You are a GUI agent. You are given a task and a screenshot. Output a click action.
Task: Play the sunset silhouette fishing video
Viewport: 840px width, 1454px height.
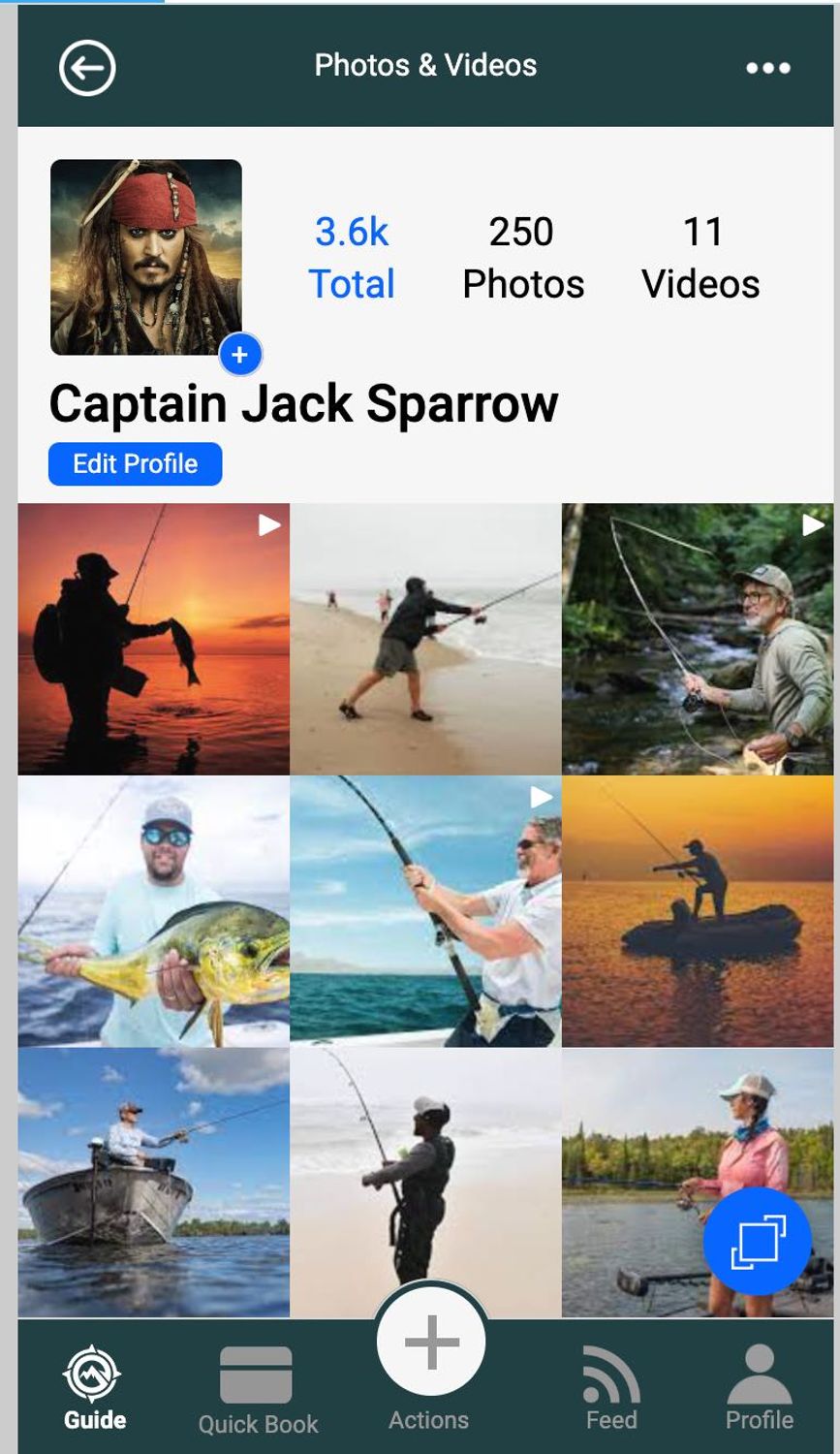tap(153, 639)
